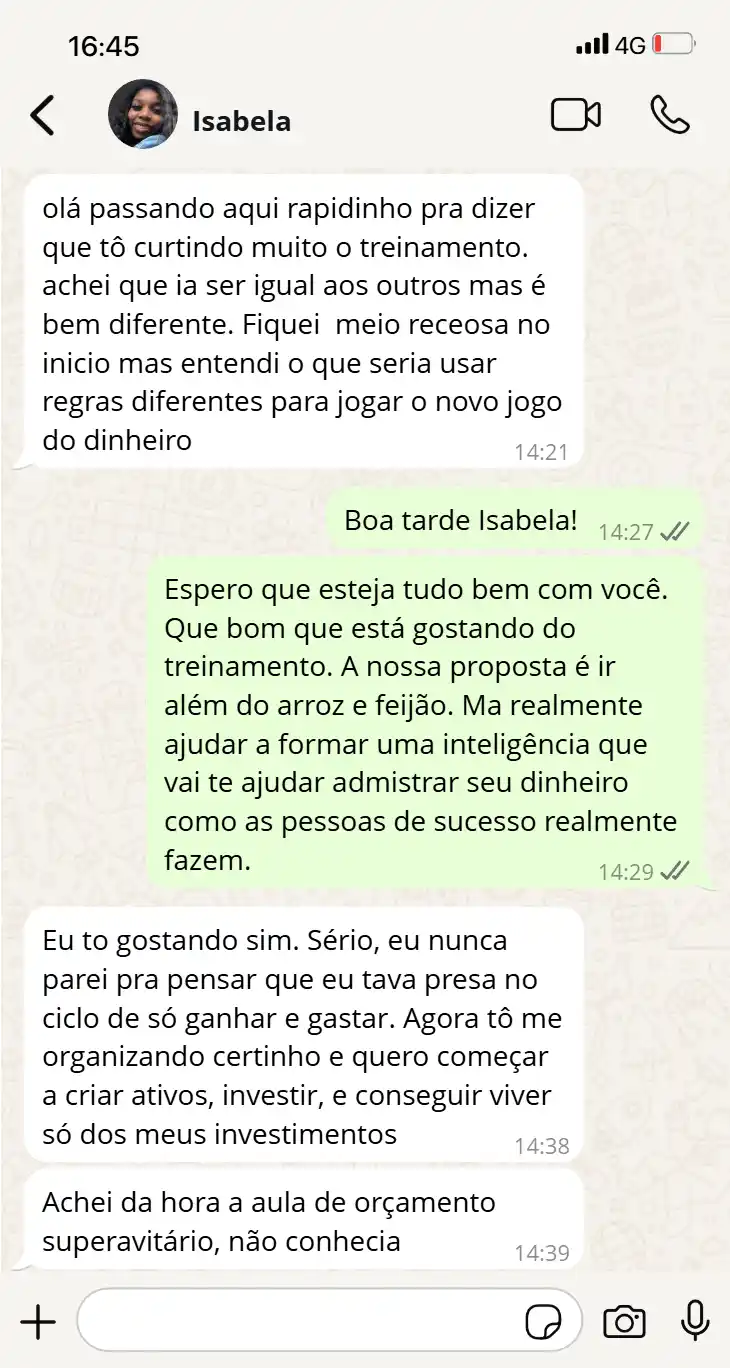Tap the message input field

click(300, 1322)
